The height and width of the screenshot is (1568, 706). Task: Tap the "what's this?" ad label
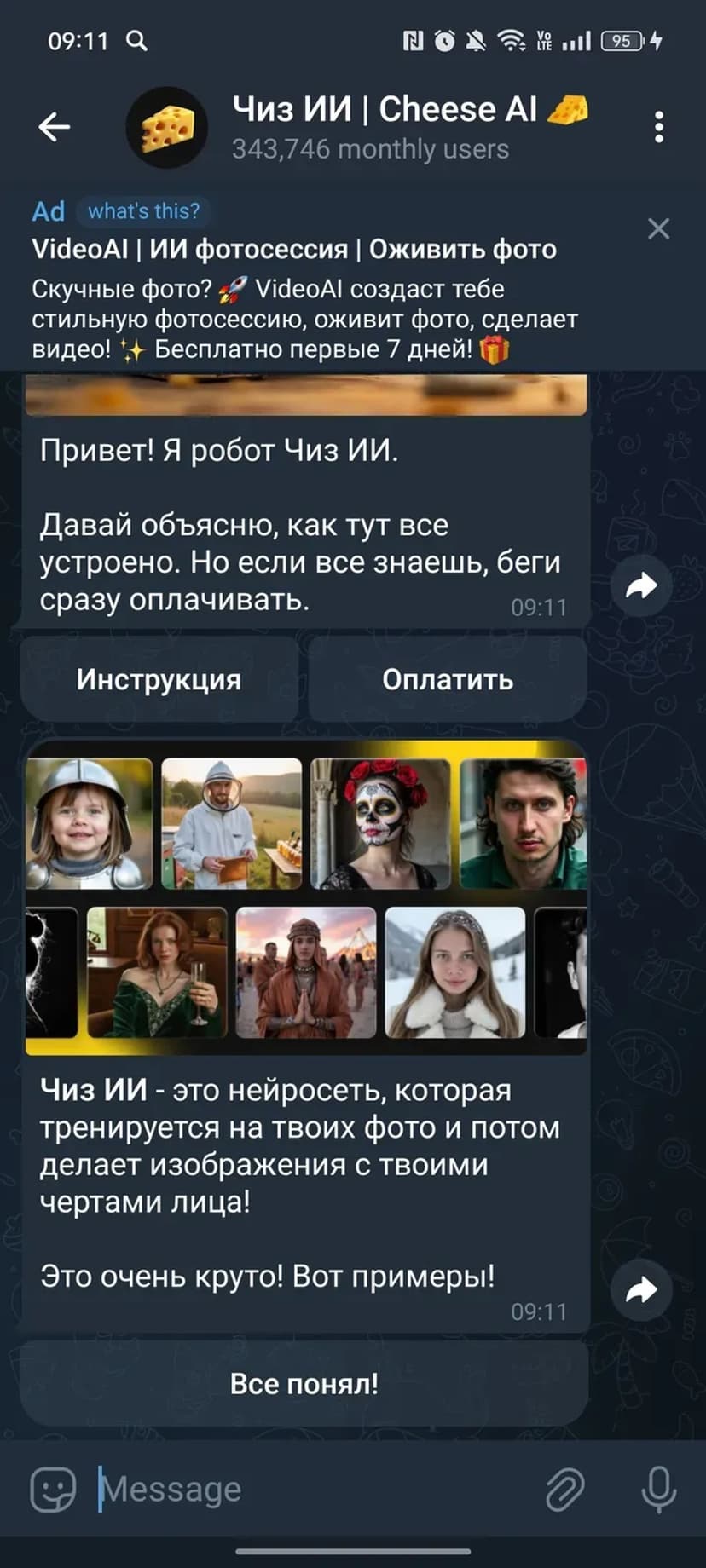143,210
